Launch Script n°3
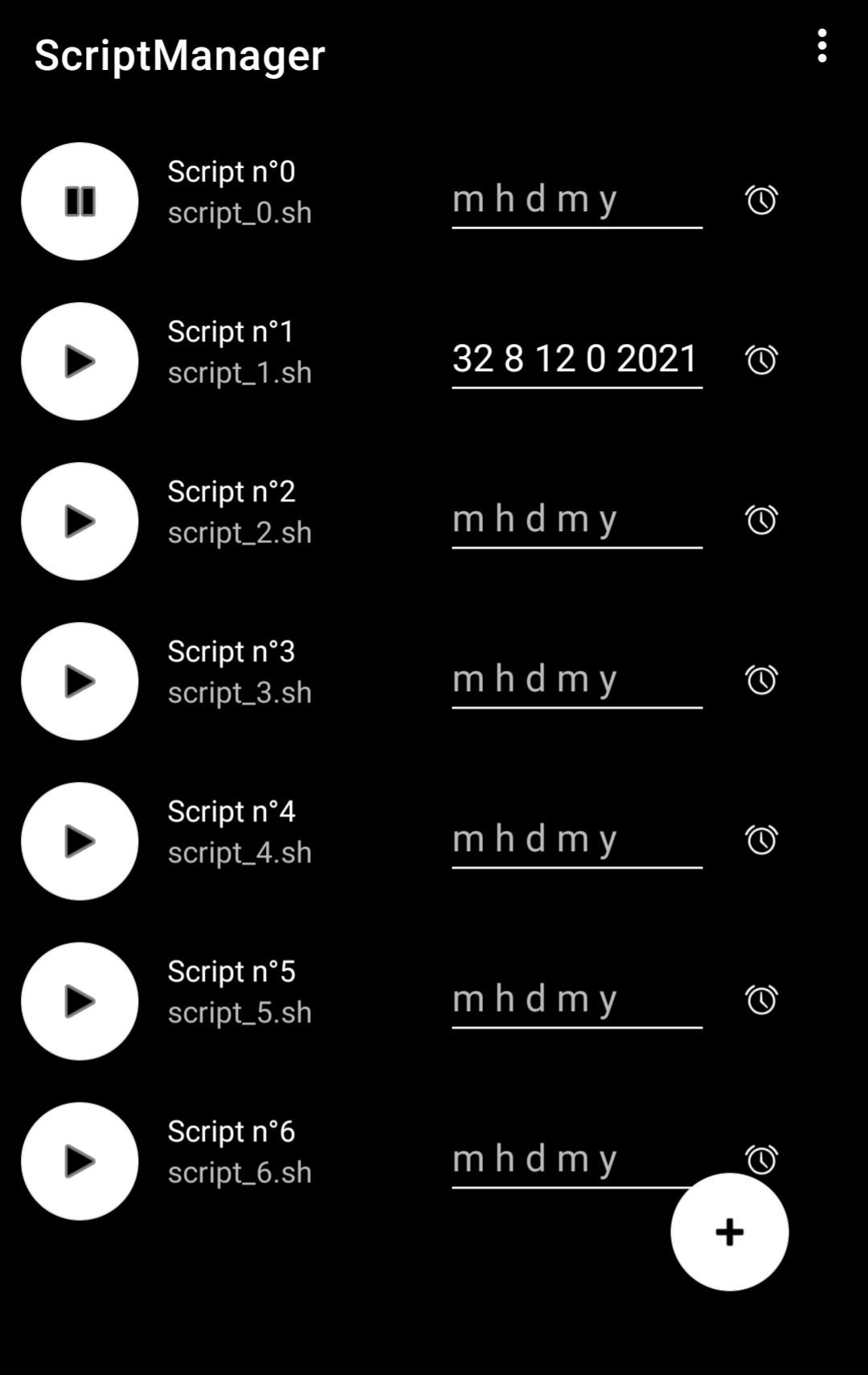This screenshot has width=868, height=1375. (80, 681)
